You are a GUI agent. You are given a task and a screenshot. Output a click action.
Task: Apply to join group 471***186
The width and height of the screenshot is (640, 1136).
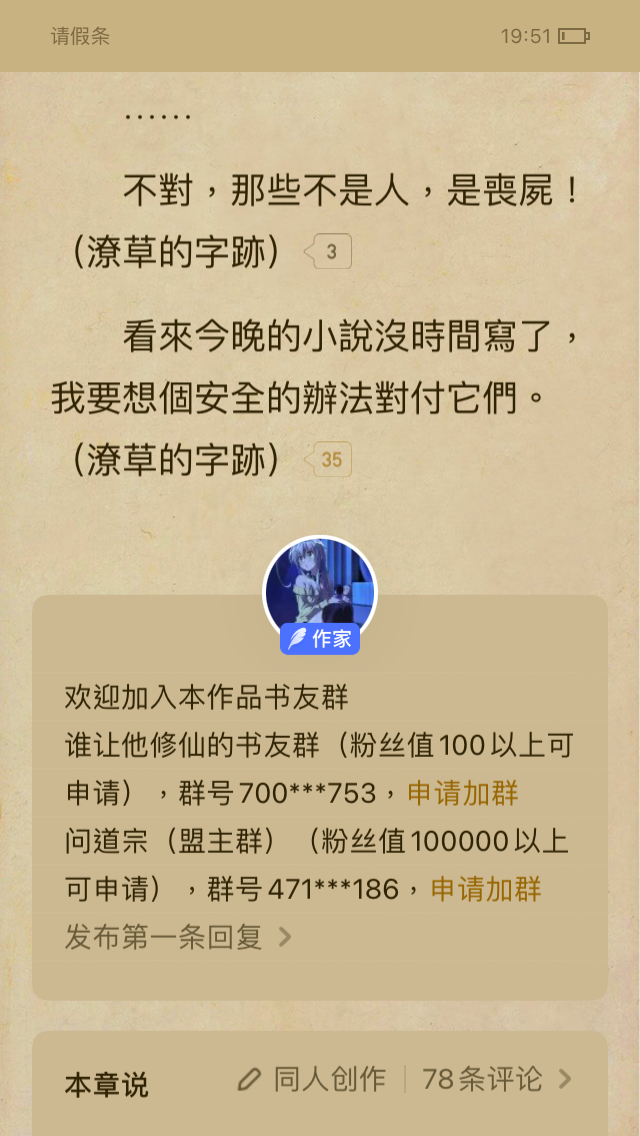tap(486, 888)
